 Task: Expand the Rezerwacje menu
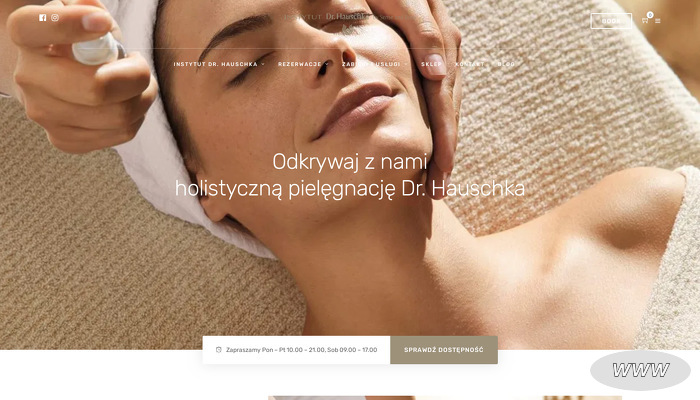301,64
